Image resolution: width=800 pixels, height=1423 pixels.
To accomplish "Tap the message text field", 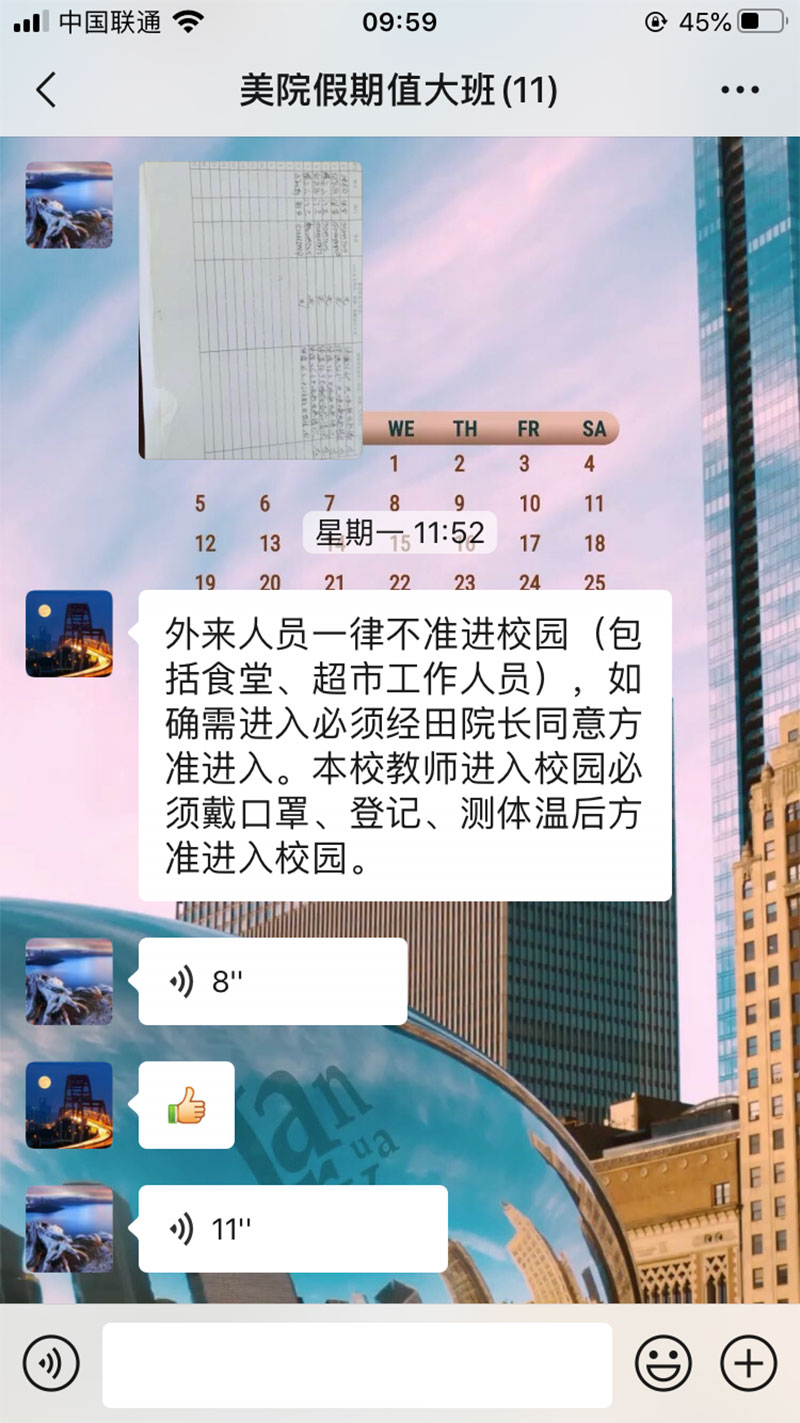I will 357,1364.
